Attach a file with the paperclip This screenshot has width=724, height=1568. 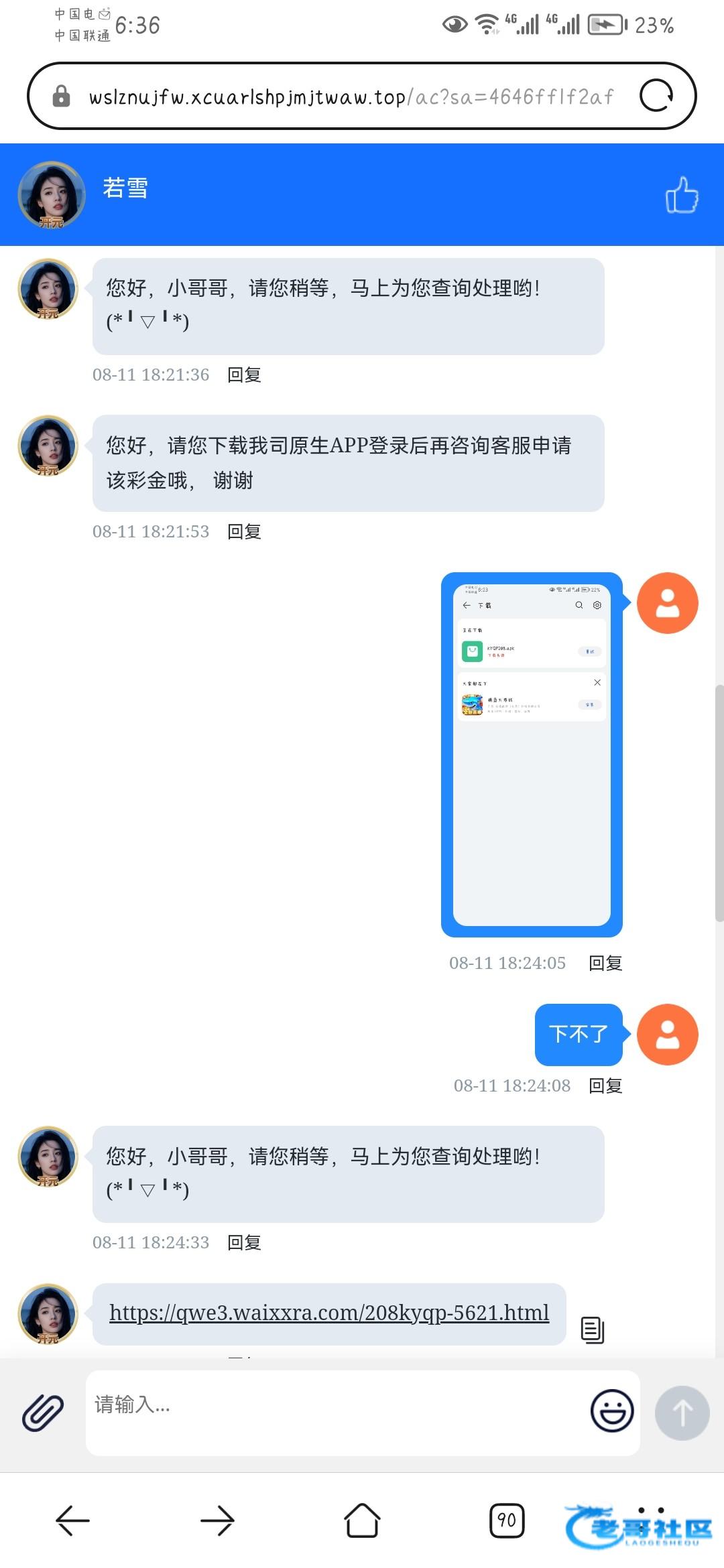(x=43, y=1413)
